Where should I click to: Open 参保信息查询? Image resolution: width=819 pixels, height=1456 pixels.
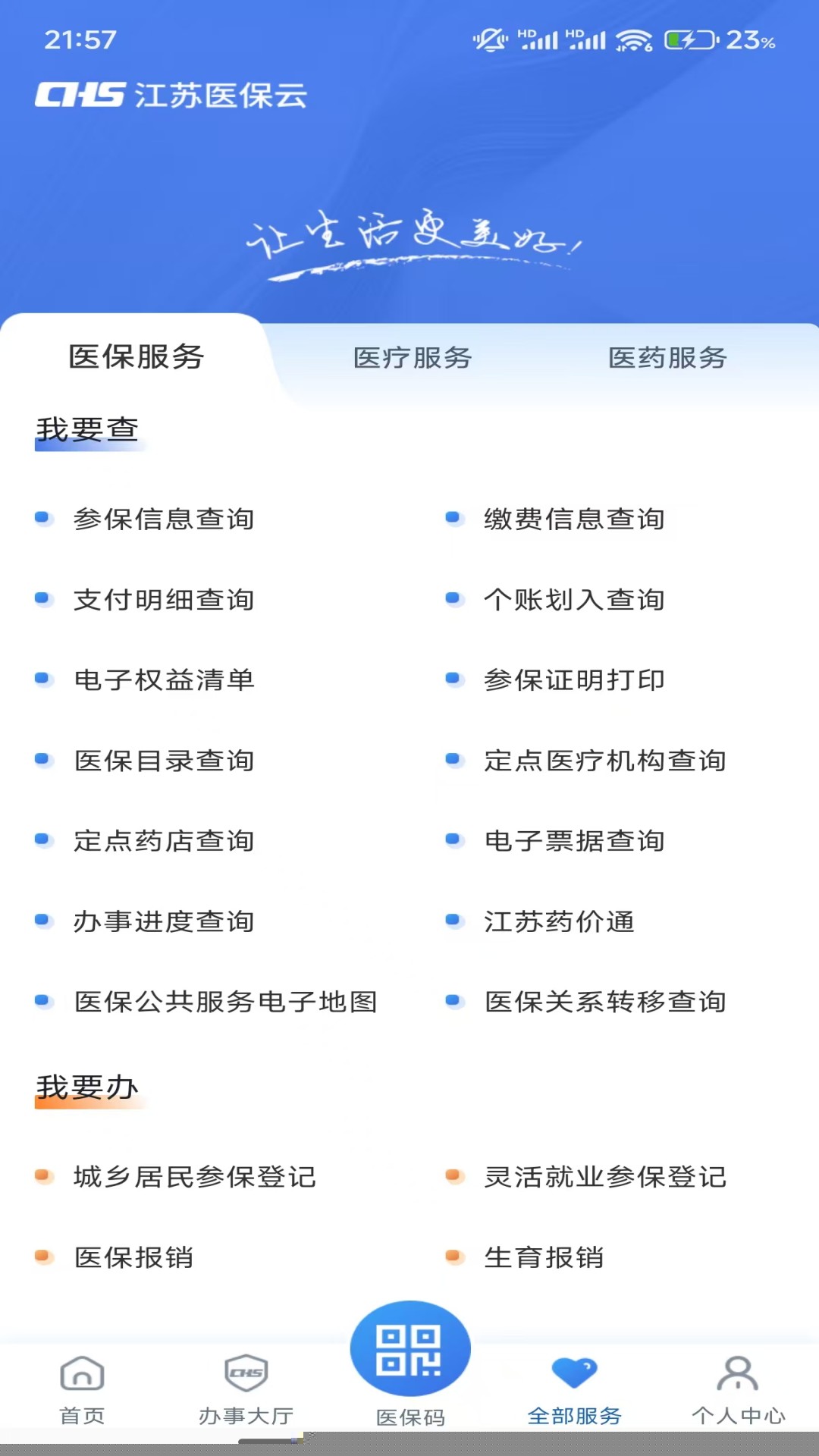pyautogui.click(x=164, y=519)
